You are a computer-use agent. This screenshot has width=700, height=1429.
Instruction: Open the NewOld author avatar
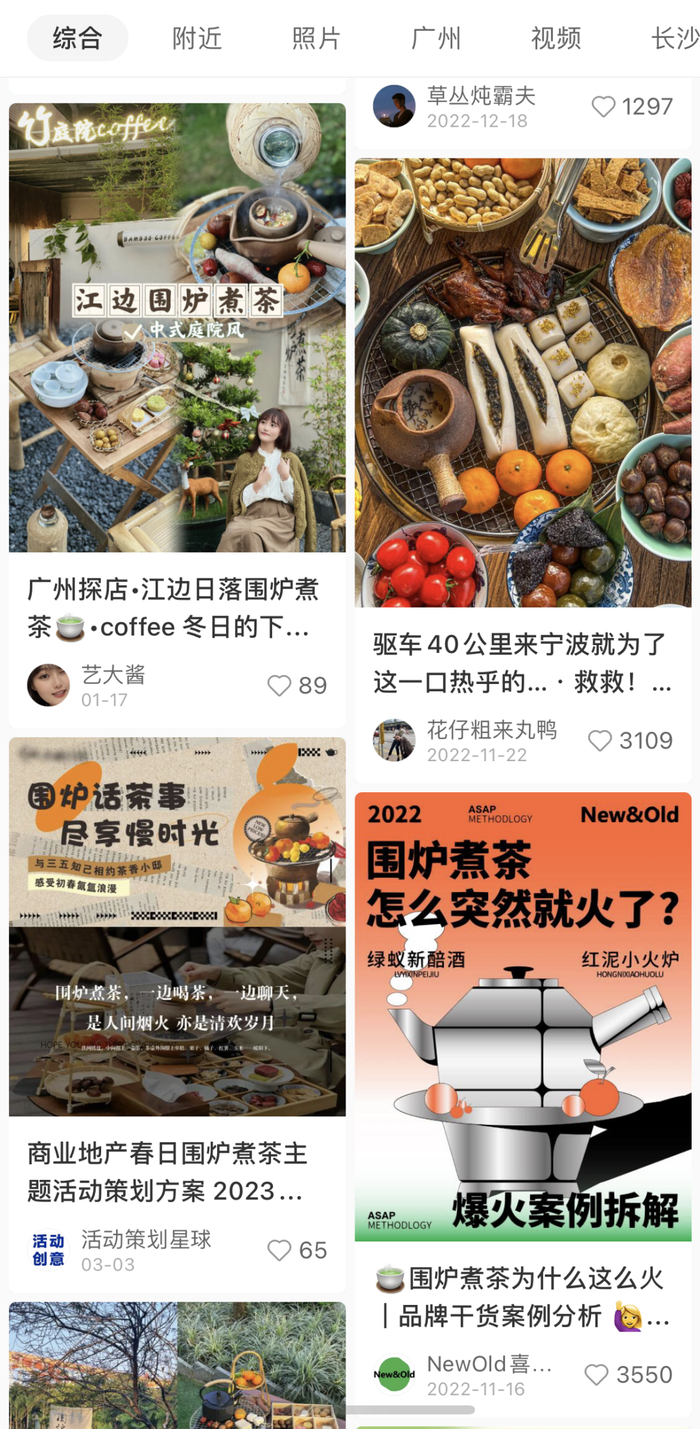tap(394, 1375)
